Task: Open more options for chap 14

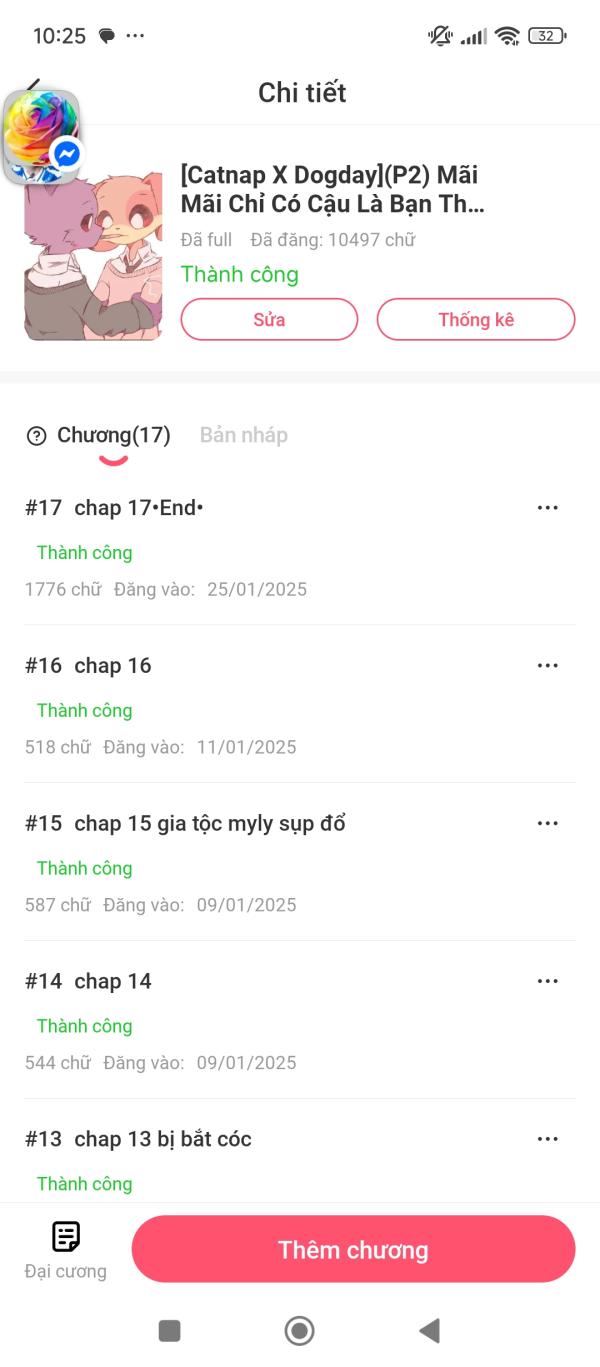Action: pos(547,982)
